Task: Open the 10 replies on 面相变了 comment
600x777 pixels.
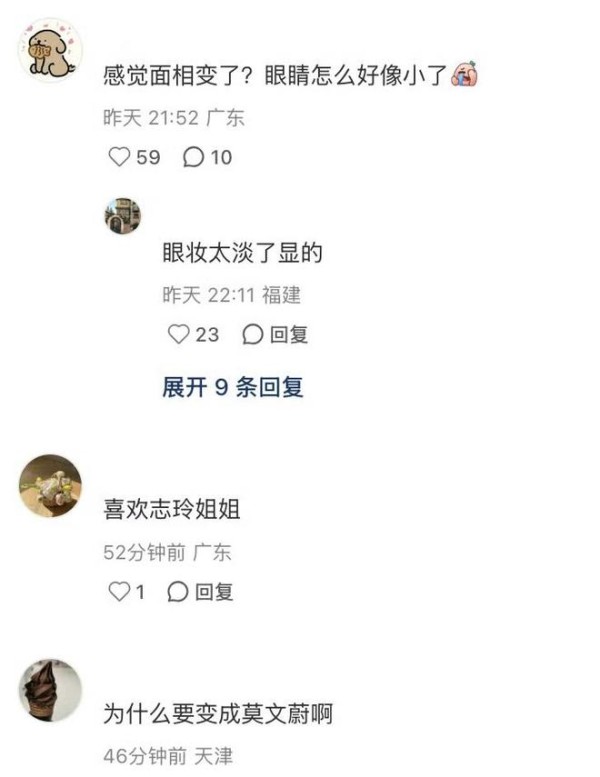Action: [x=194, y=158]
